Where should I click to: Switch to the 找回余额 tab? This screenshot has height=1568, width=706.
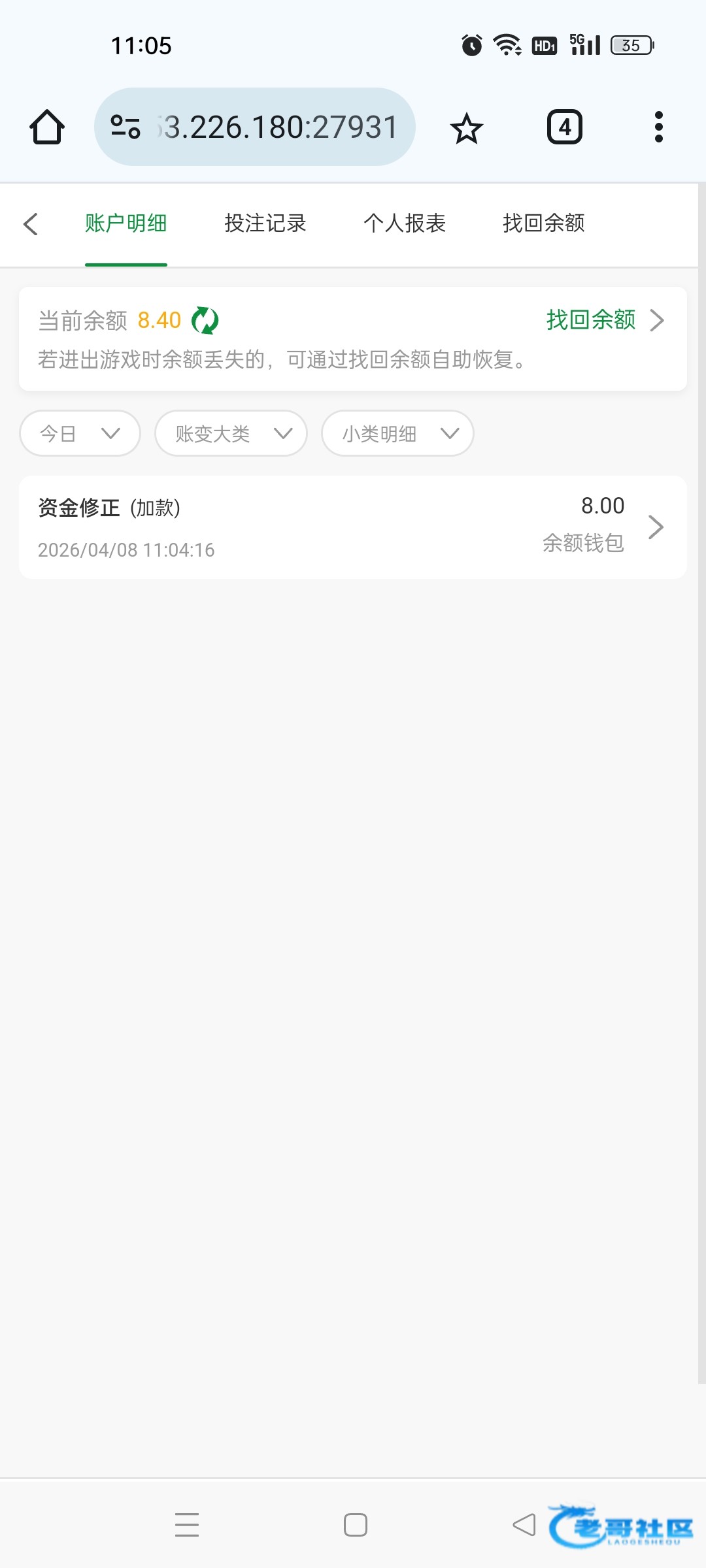point(543,224)
